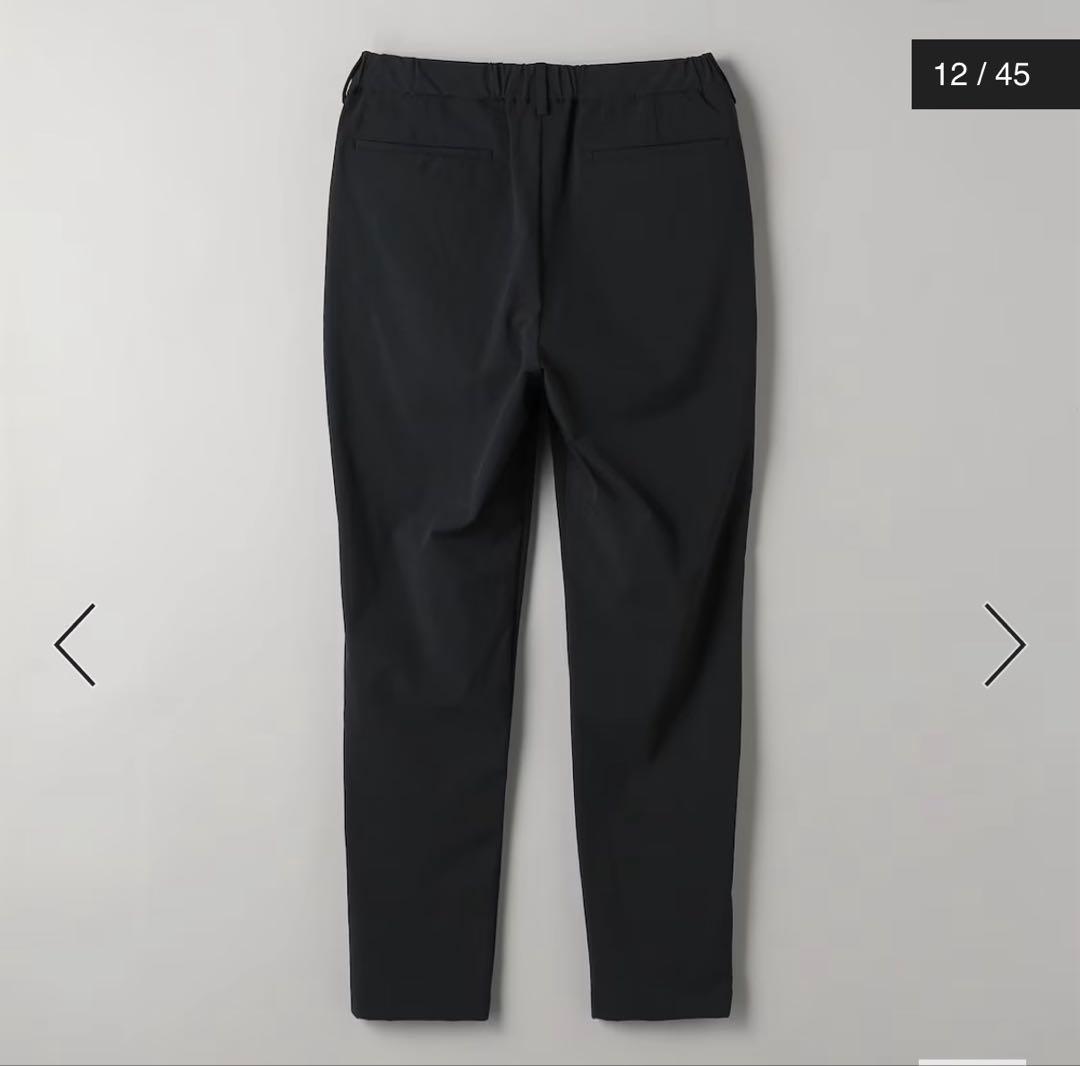Go to the previous product image
The image size is (1080, 1066).
[x=75, y=645]
